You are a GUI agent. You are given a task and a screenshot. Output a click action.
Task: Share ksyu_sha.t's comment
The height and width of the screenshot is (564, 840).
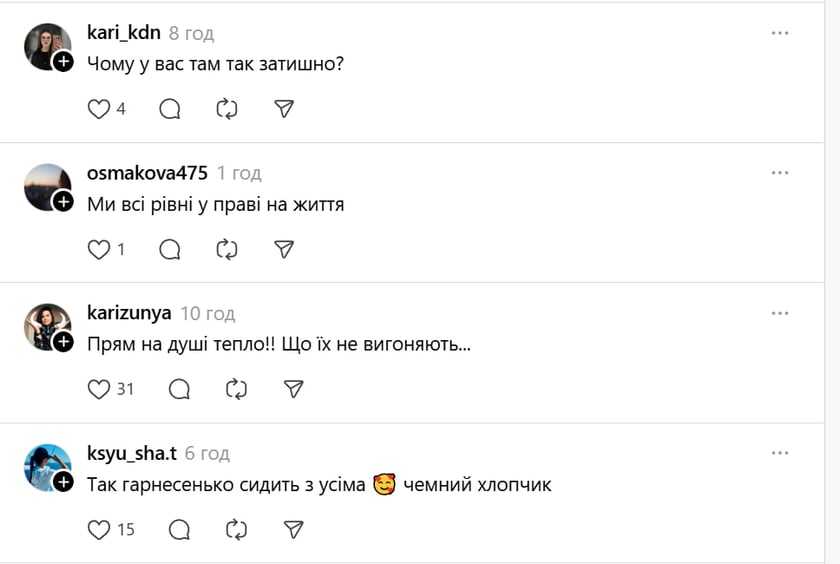(294, 529)
